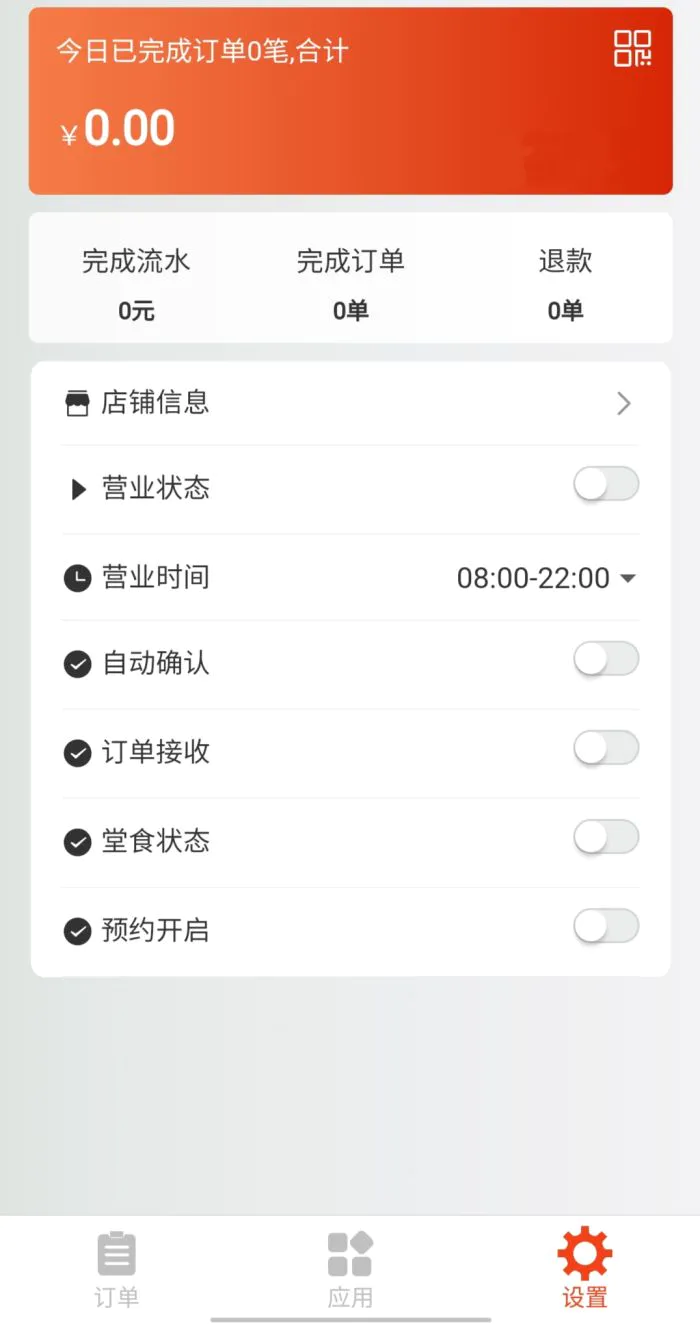The height and width of the screenshot is (1324, 700).
Task: Turn on the 订单接收 switch
Action: pos(606,749)
